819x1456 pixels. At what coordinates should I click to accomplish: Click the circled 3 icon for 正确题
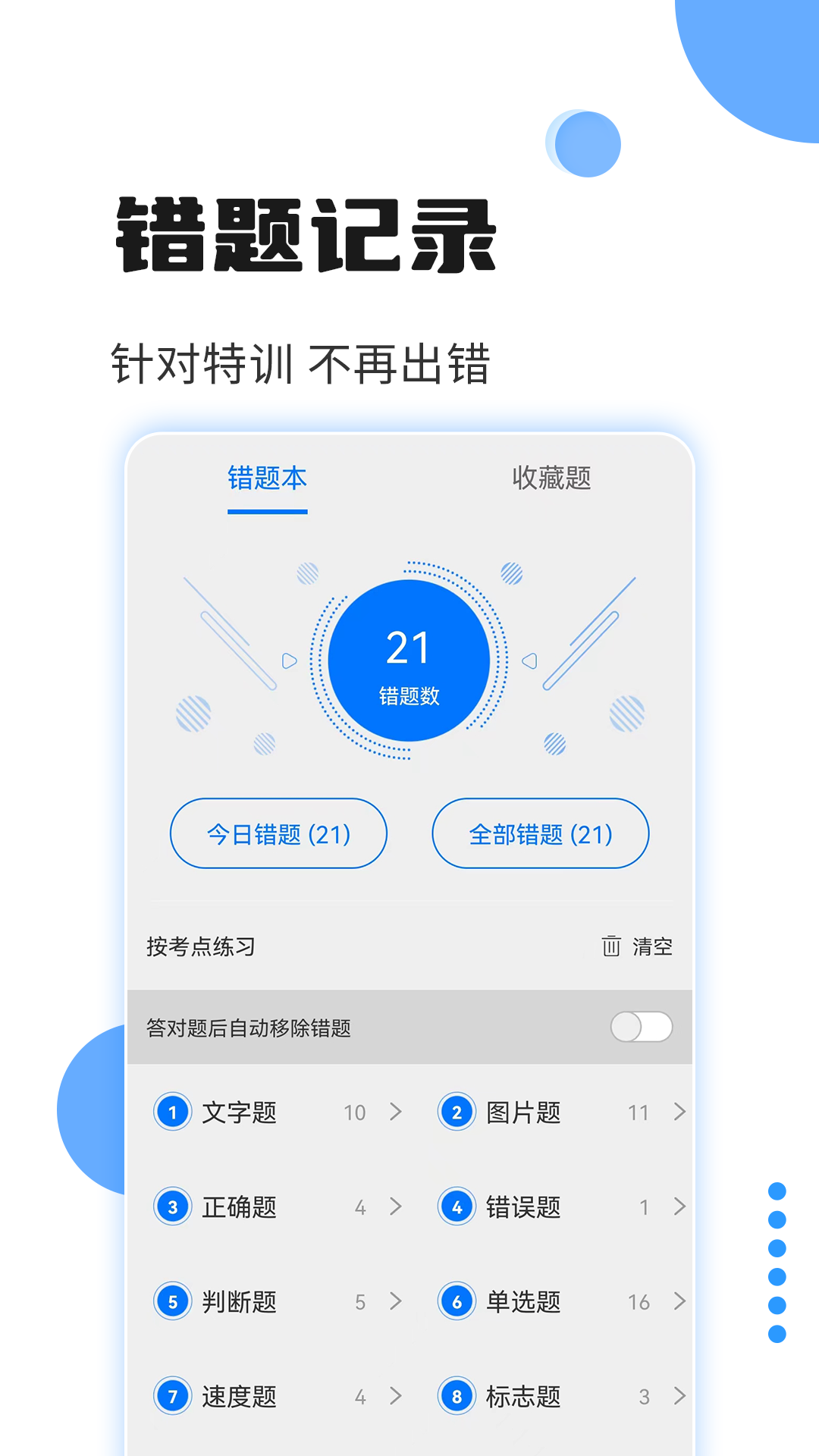tap(172, 1207)
